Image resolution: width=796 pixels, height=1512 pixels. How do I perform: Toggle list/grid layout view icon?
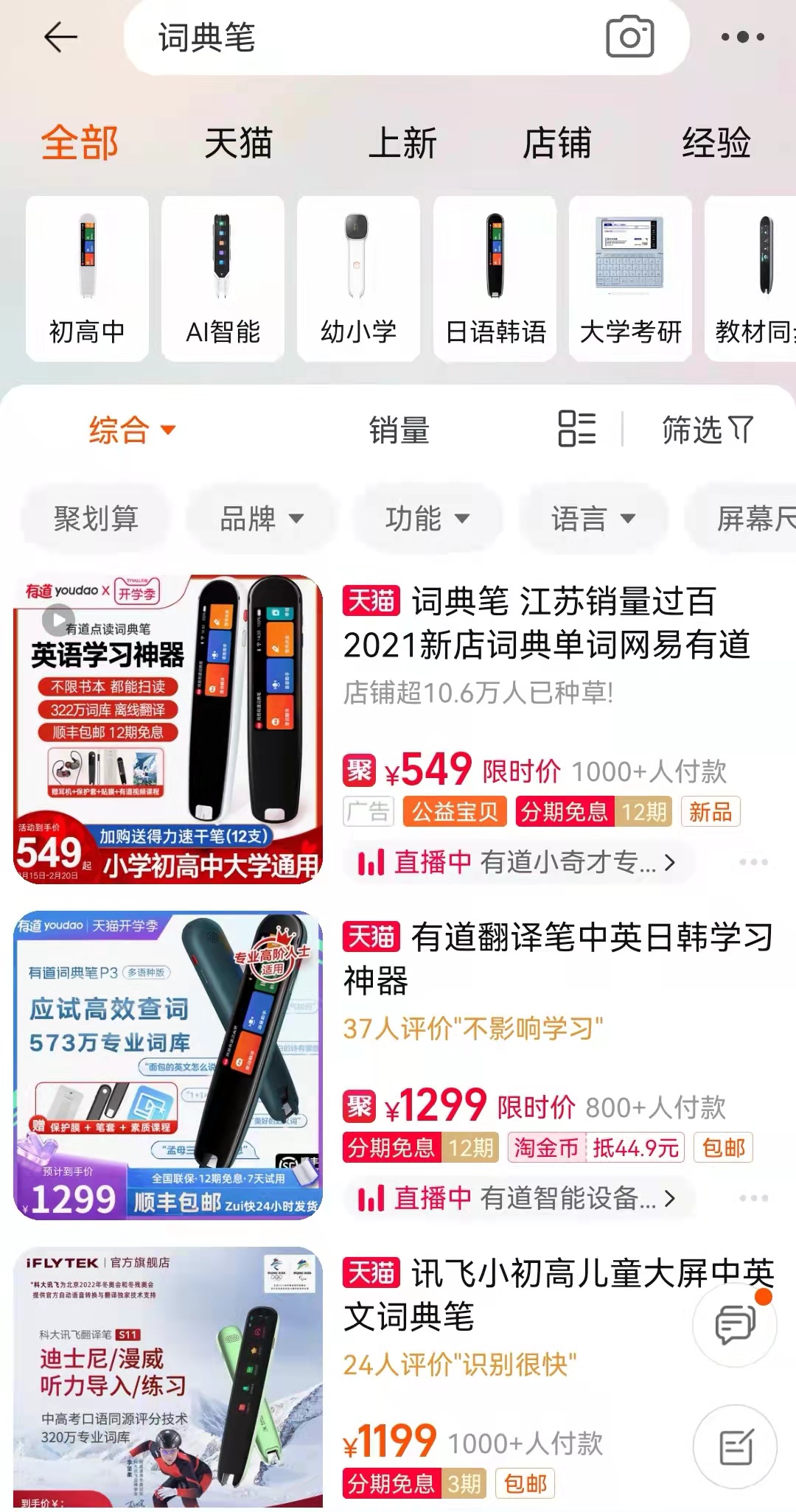(577, 429)
